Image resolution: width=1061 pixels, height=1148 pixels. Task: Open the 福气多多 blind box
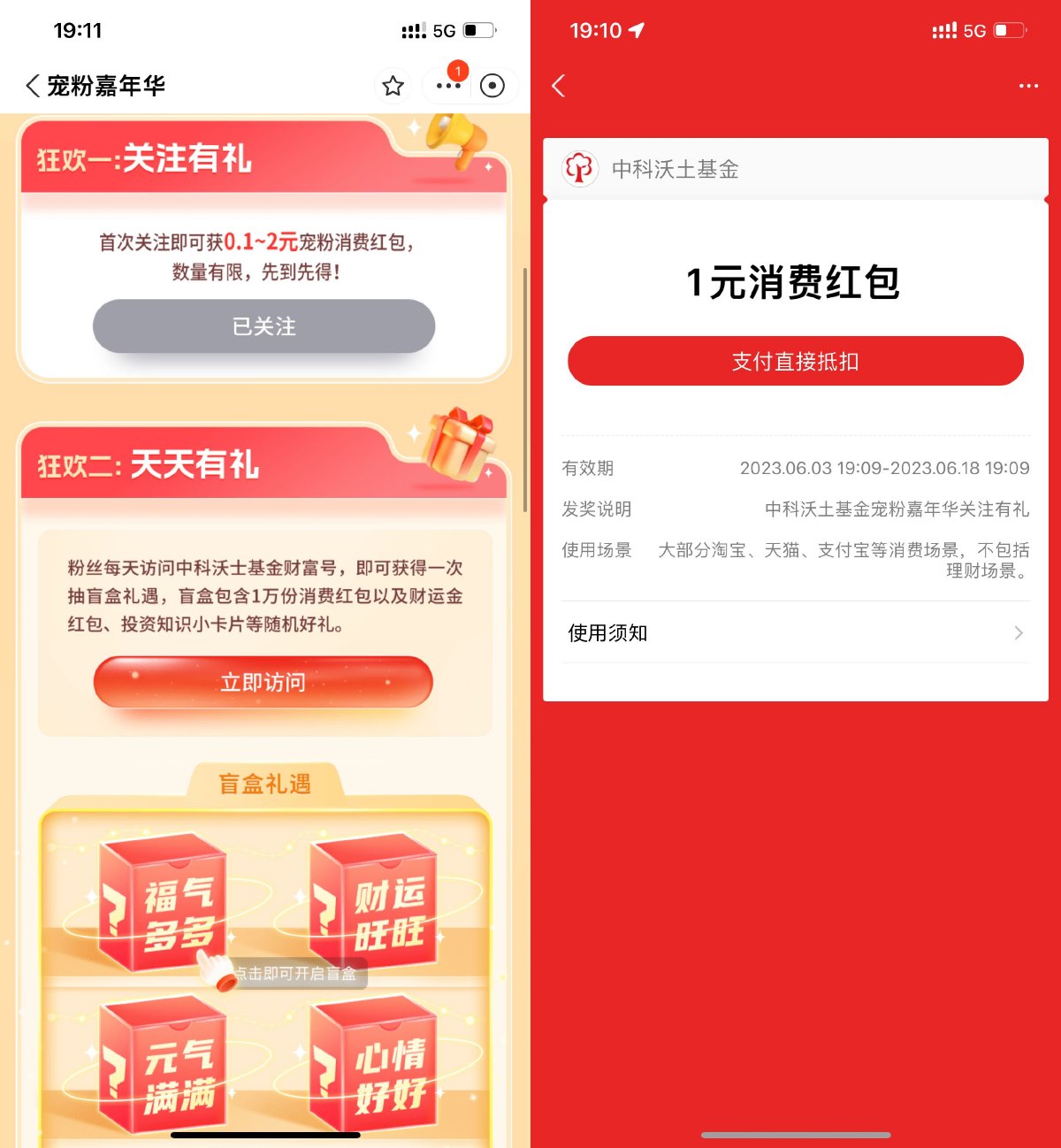(164, 902)
